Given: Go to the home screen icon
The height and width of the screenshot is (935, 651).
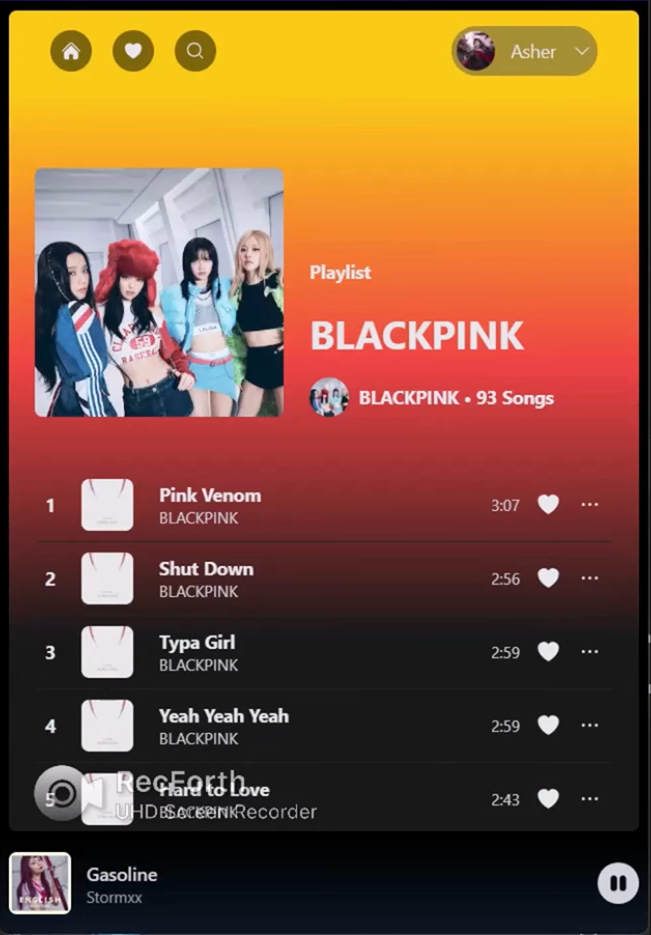Looking at the screenshot, I should point(71,51).
